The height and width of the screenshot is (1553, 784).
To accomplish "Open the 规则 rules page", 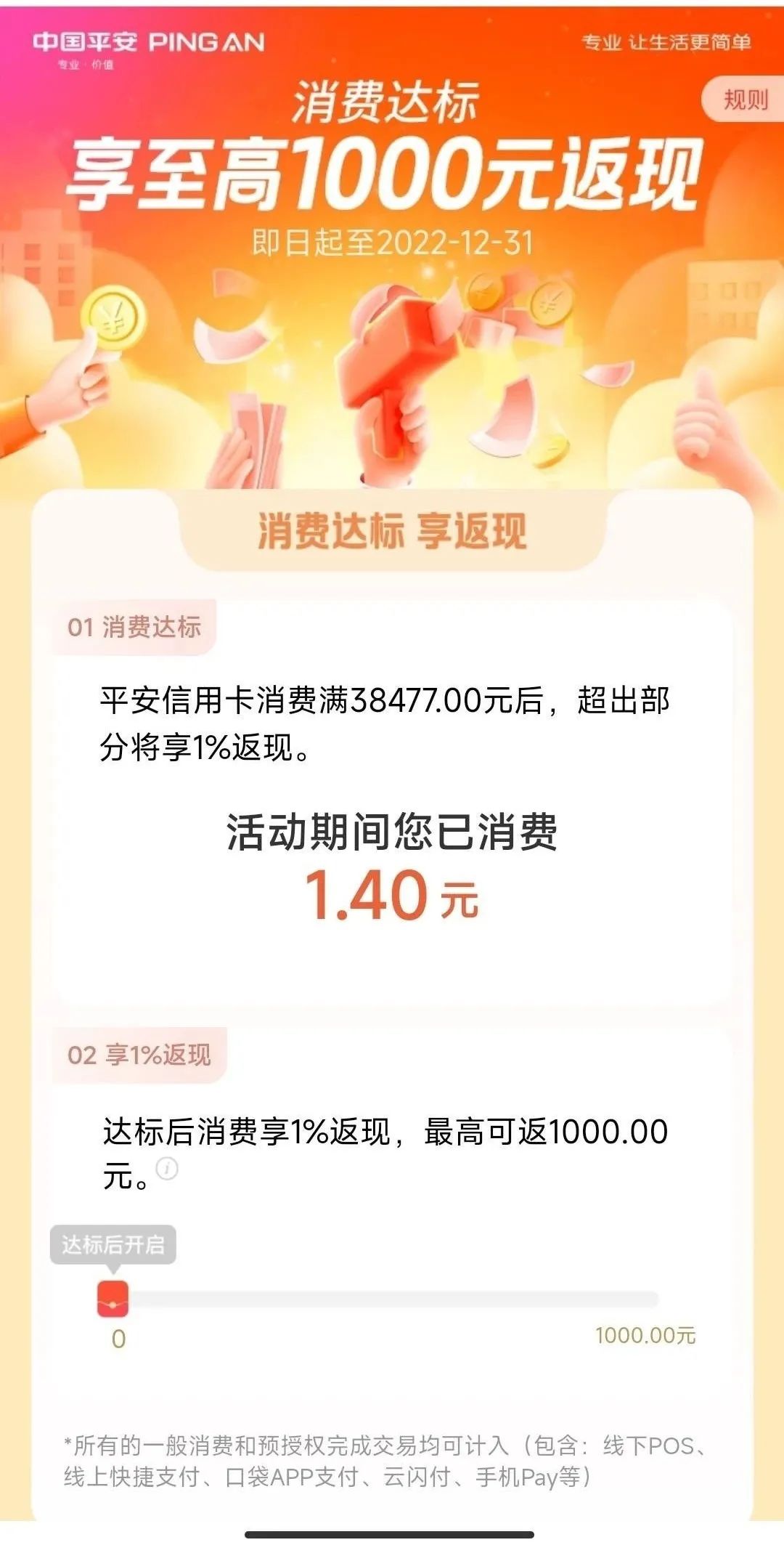I will 745,99.
